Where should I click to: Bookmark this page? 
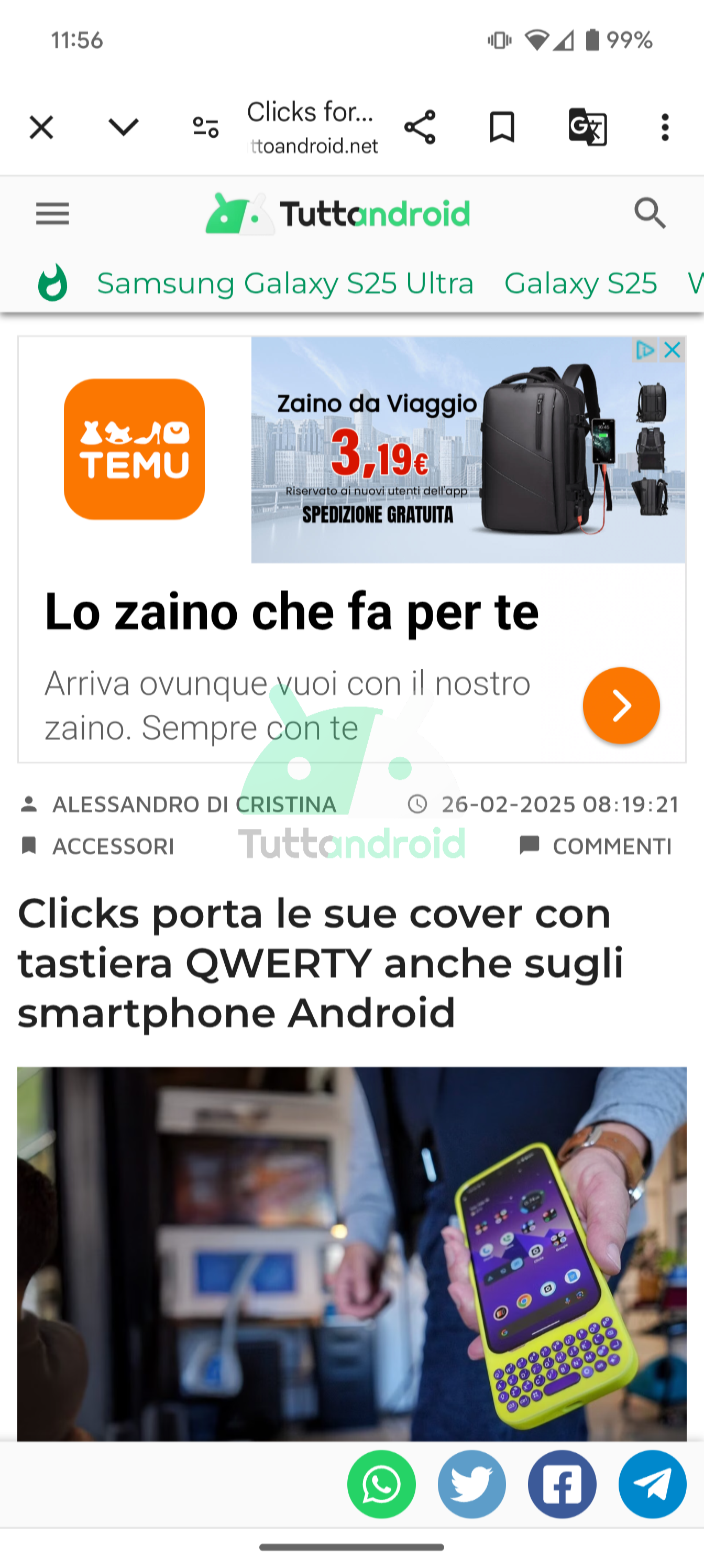click(502, 127)
